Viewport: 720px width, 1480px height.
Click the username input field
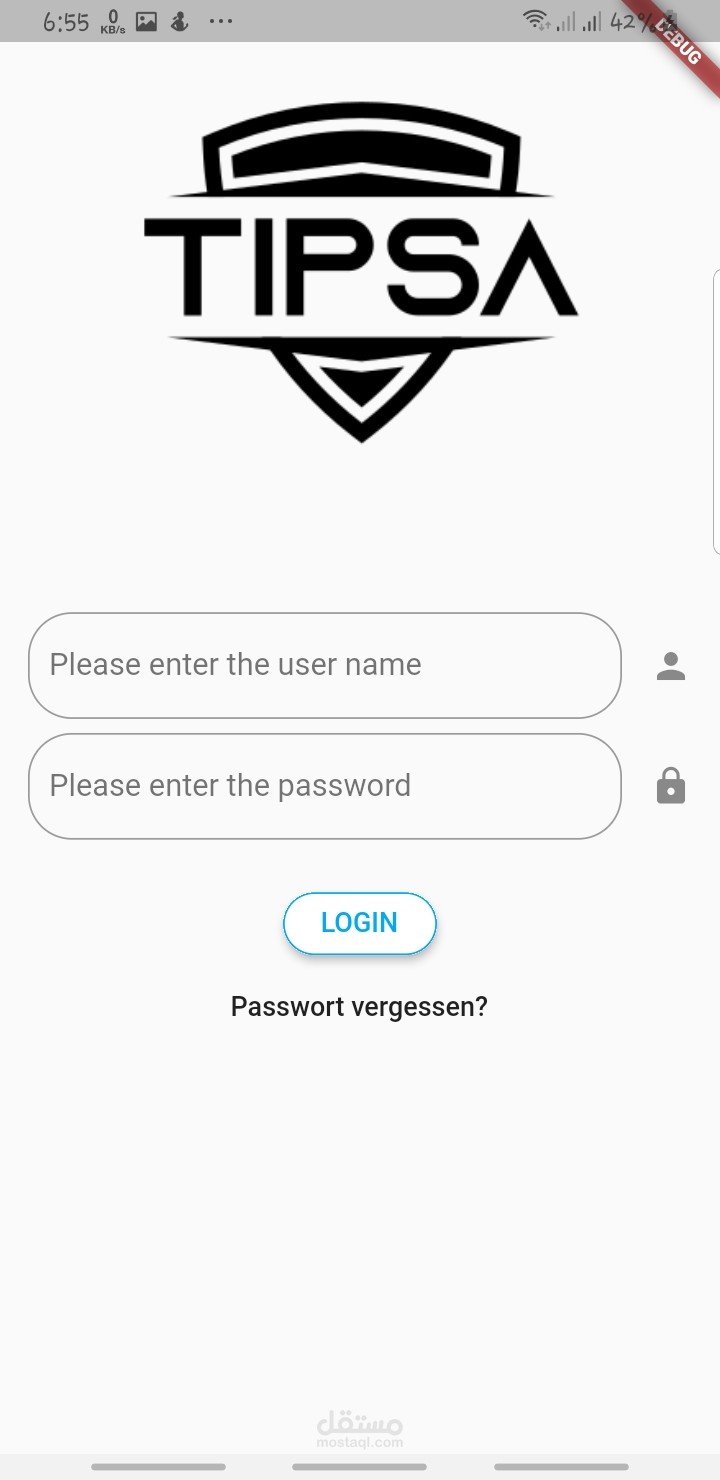click(325, 666)
